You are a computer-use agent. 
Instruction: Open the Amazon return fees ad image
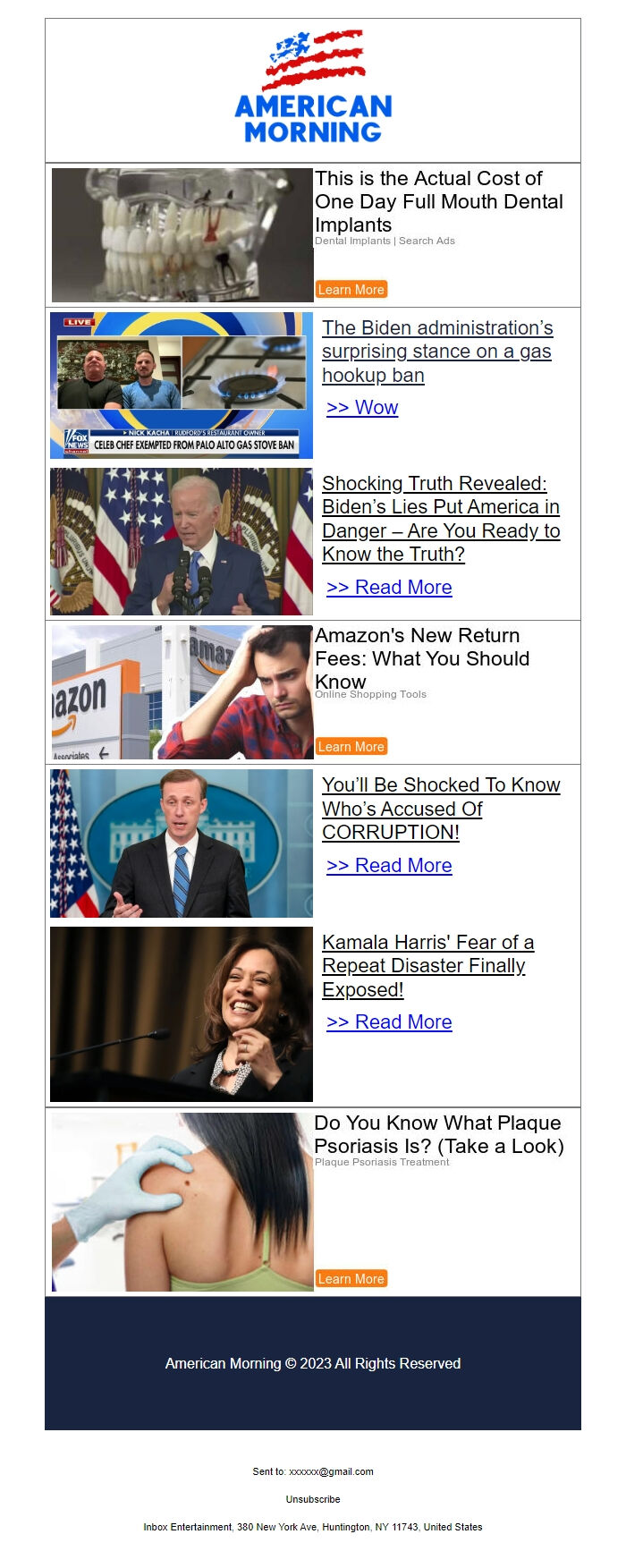tap(182, 692)
